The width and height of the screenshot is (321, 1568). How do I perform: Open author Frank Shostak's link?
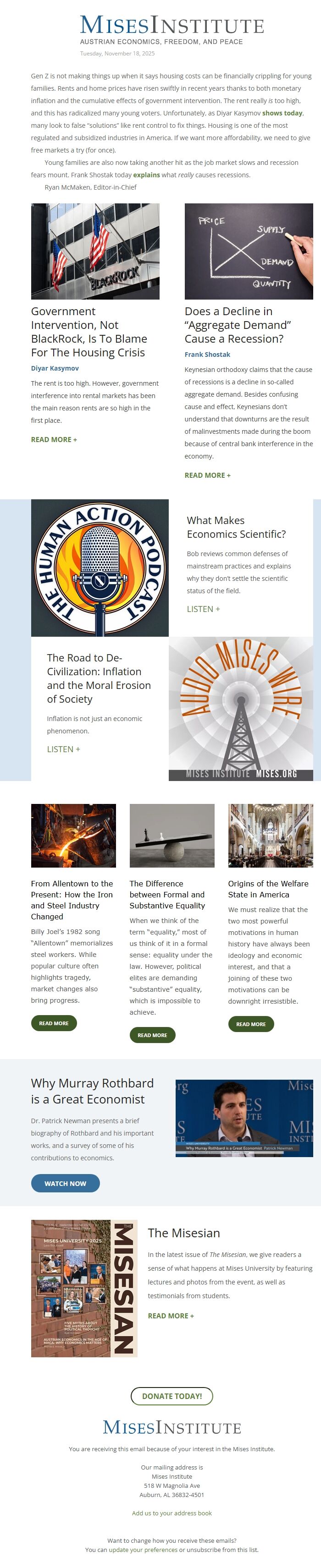(207, 354)
